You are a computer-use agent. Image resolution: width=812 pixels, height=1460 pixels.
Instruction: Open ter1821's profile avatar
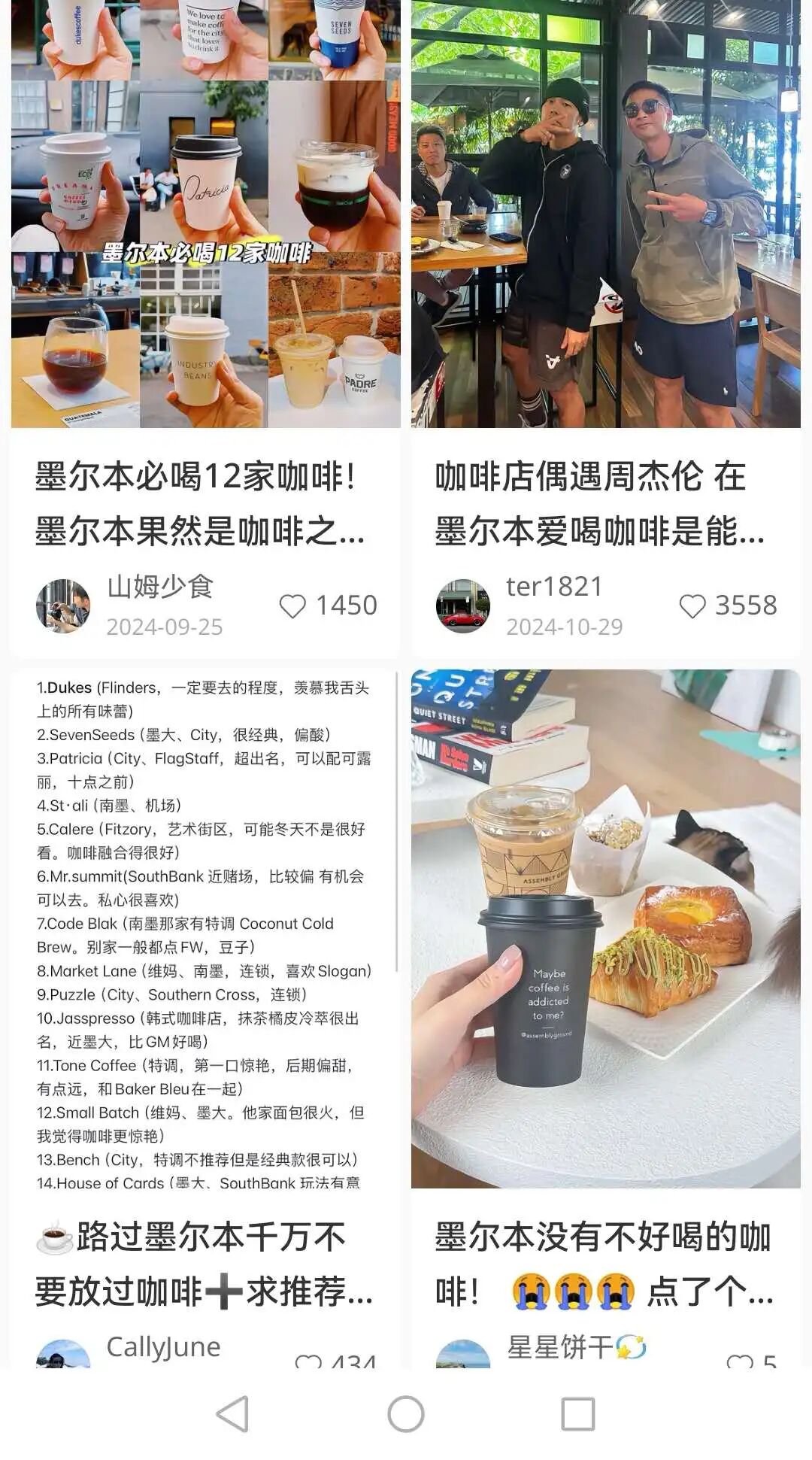(x=464, y=604)
